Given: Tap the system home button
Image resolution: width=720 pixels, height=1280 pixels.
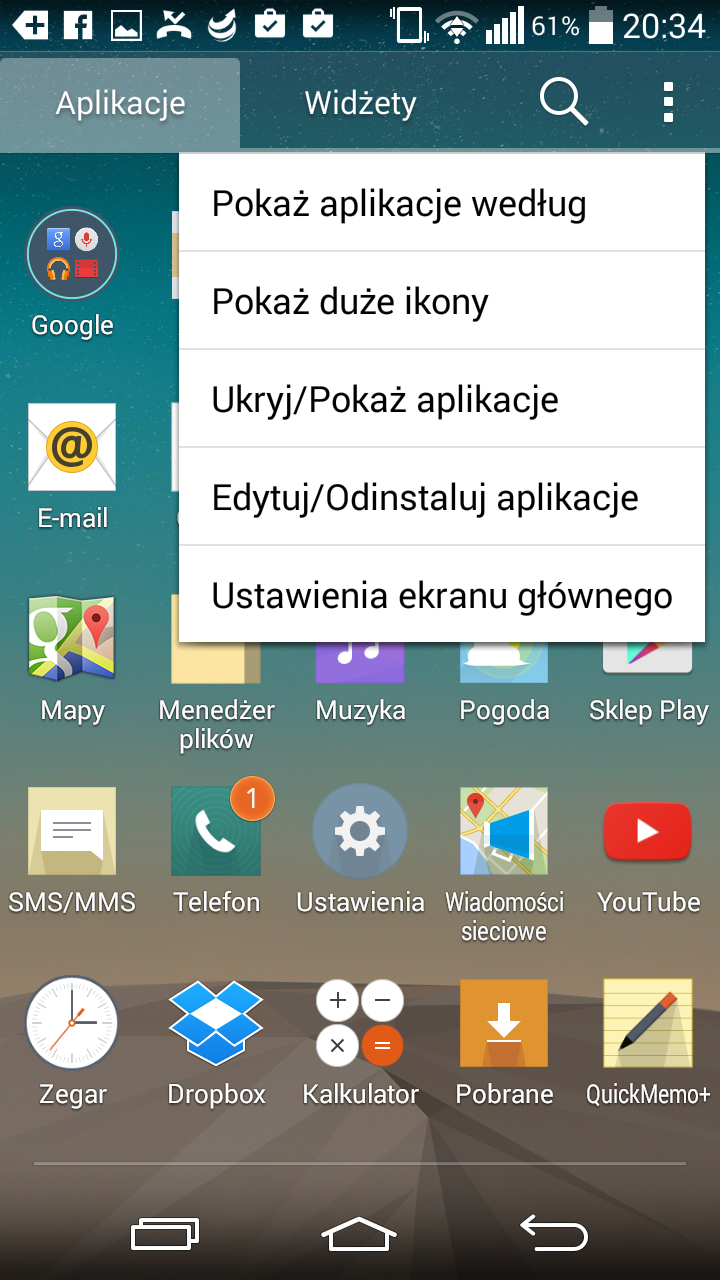Looking at the screenshot, I should click(359, 1234).
